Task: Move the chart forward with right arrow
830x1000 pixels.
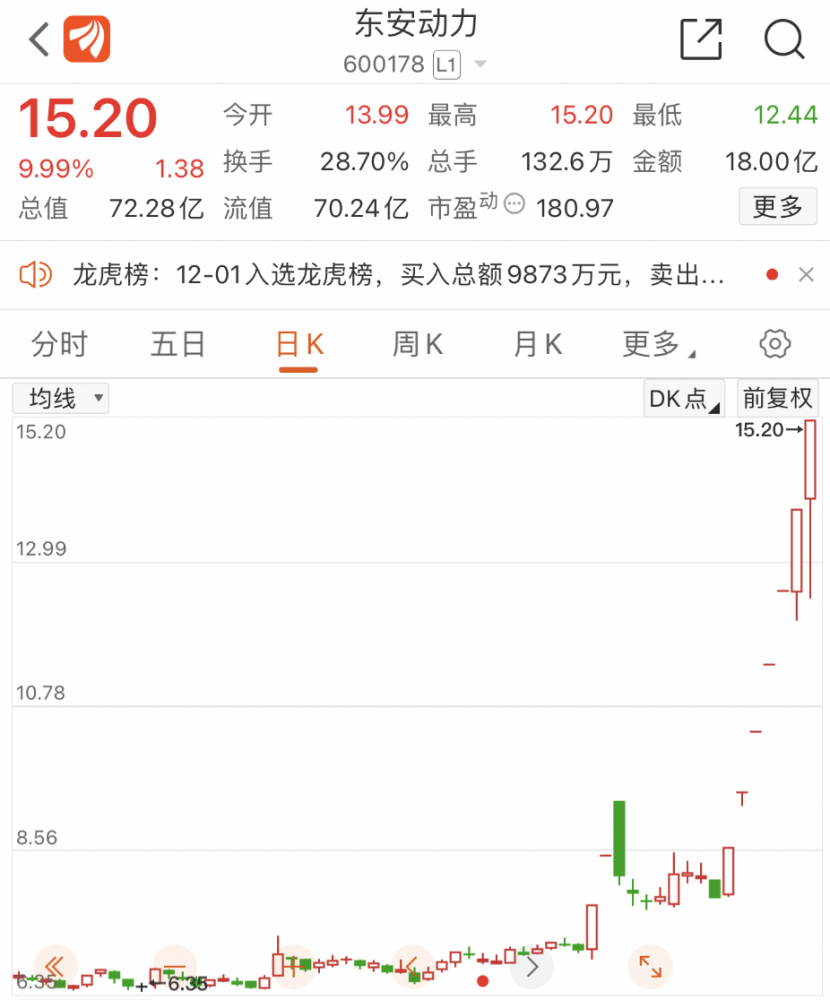Action: click(x=532, y=967)
